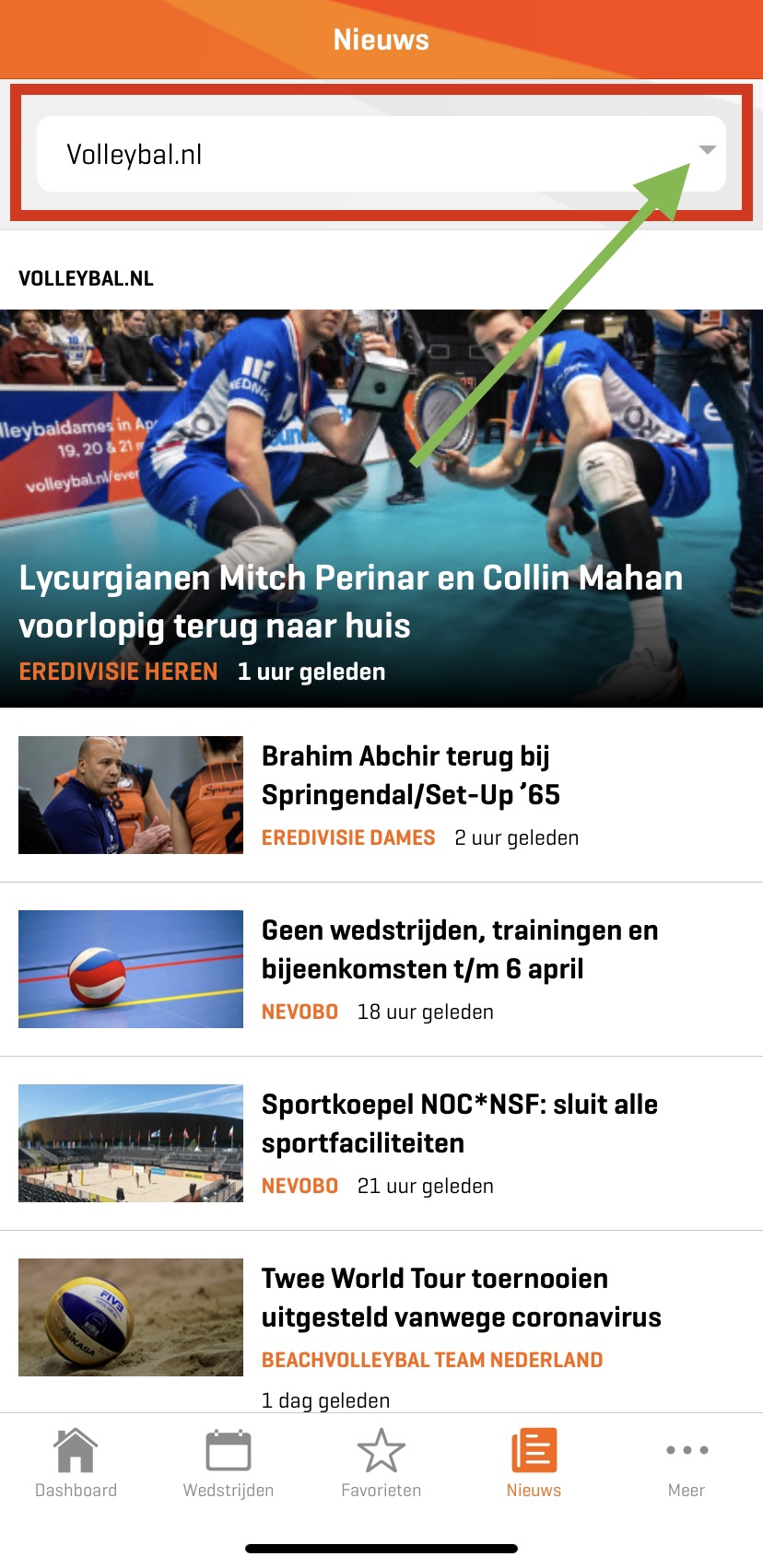Open the Sportkoepel NOC*NSF article
Viewport: 763px width, 1568px height.
coord(381,1143)
